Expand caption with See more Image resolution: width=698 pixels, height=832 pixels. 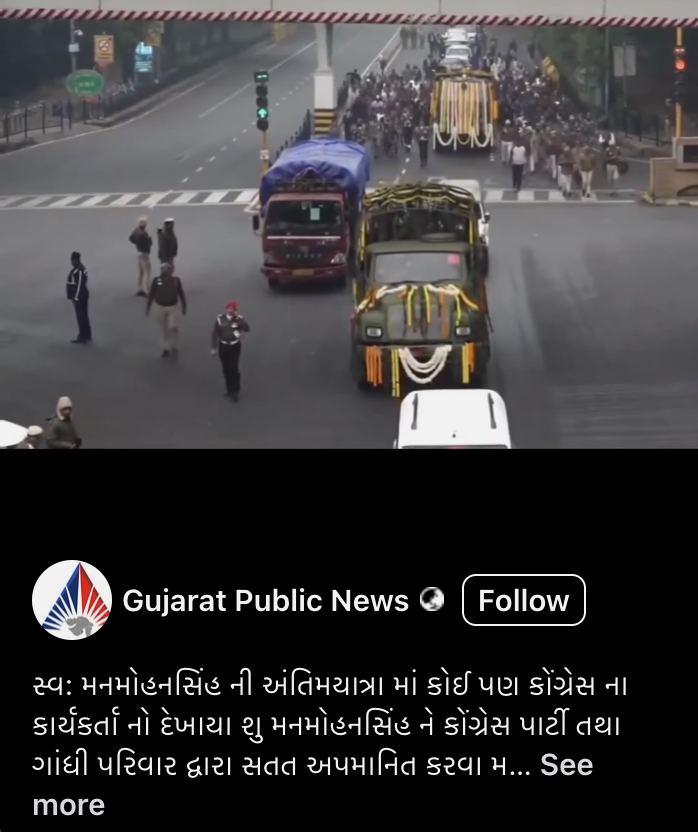tap(566, 766)
